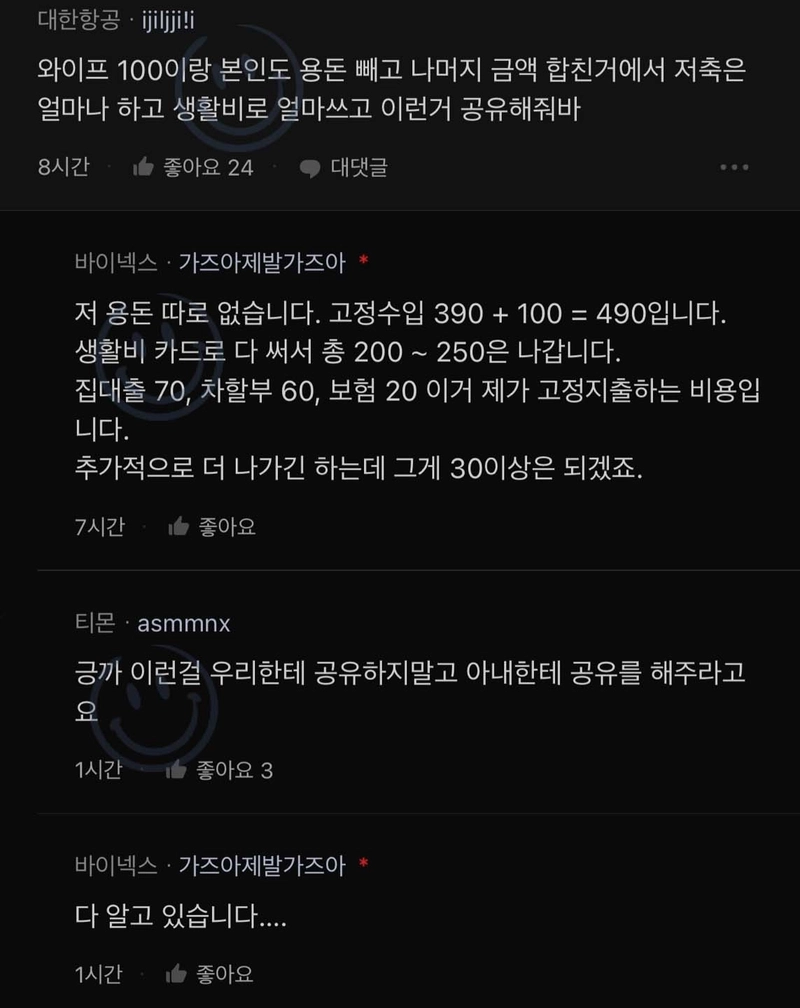Like 가즈아제발가즈아's reply about 고정수입 490

click(x=211, y=526)
